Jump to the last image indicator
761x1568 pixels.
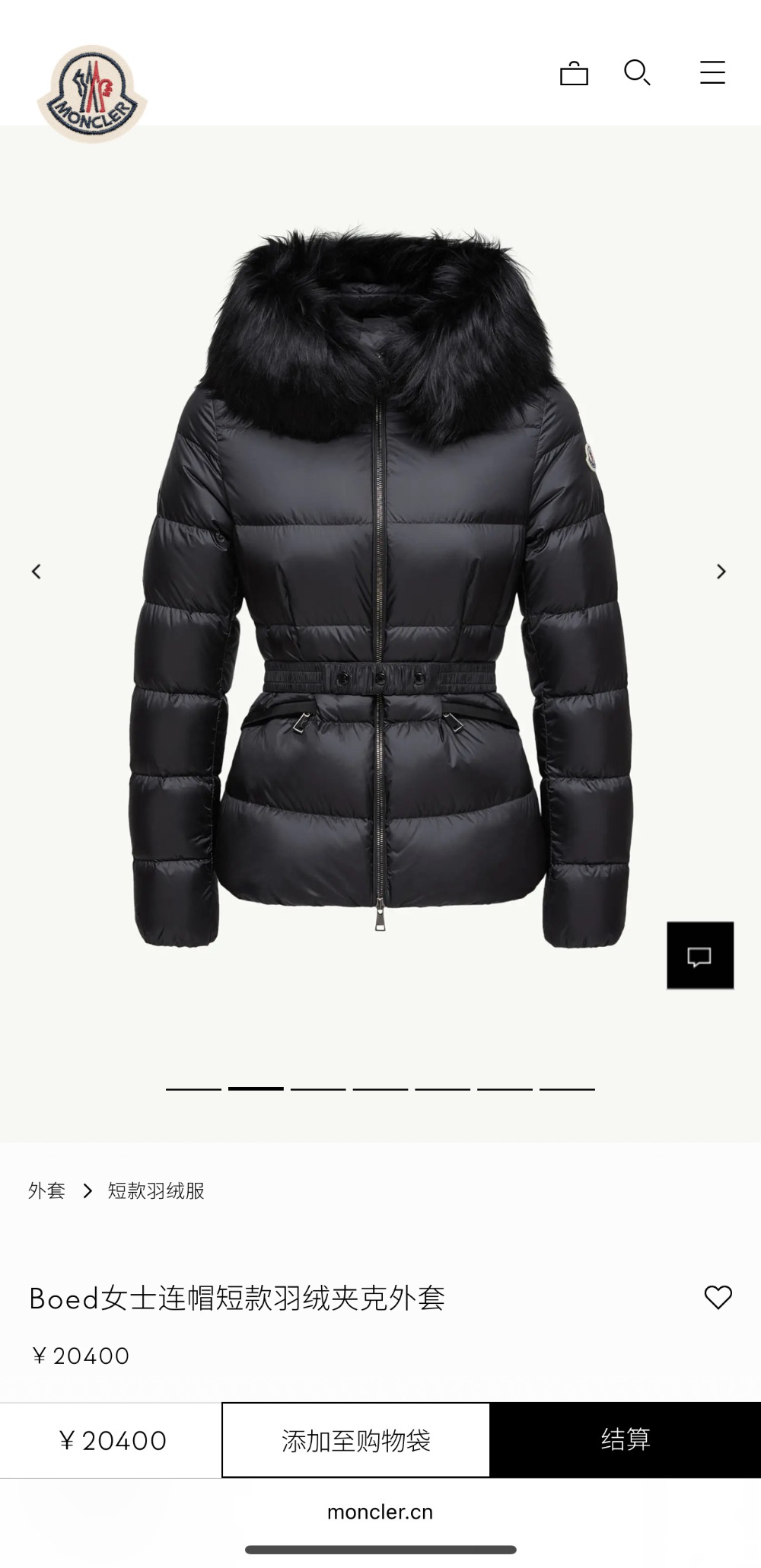click(567, 1089)
